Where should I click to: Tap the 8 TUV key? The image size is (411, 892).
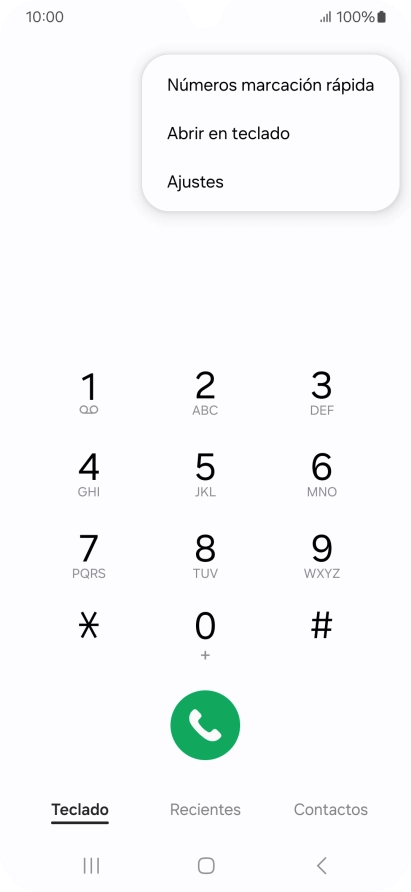point(206,557)
